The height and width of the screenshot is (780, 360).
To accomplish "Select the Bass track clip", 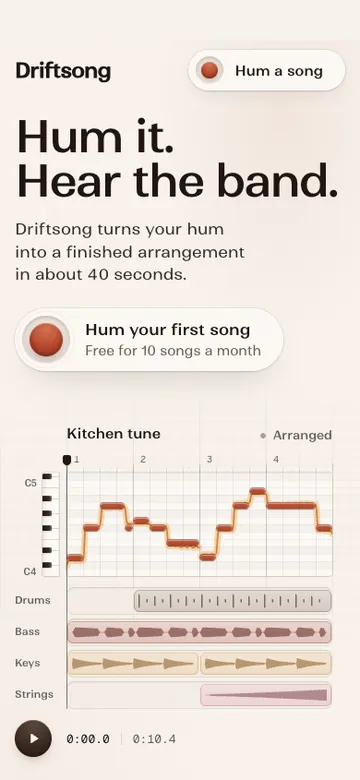I will coord(199,632).
